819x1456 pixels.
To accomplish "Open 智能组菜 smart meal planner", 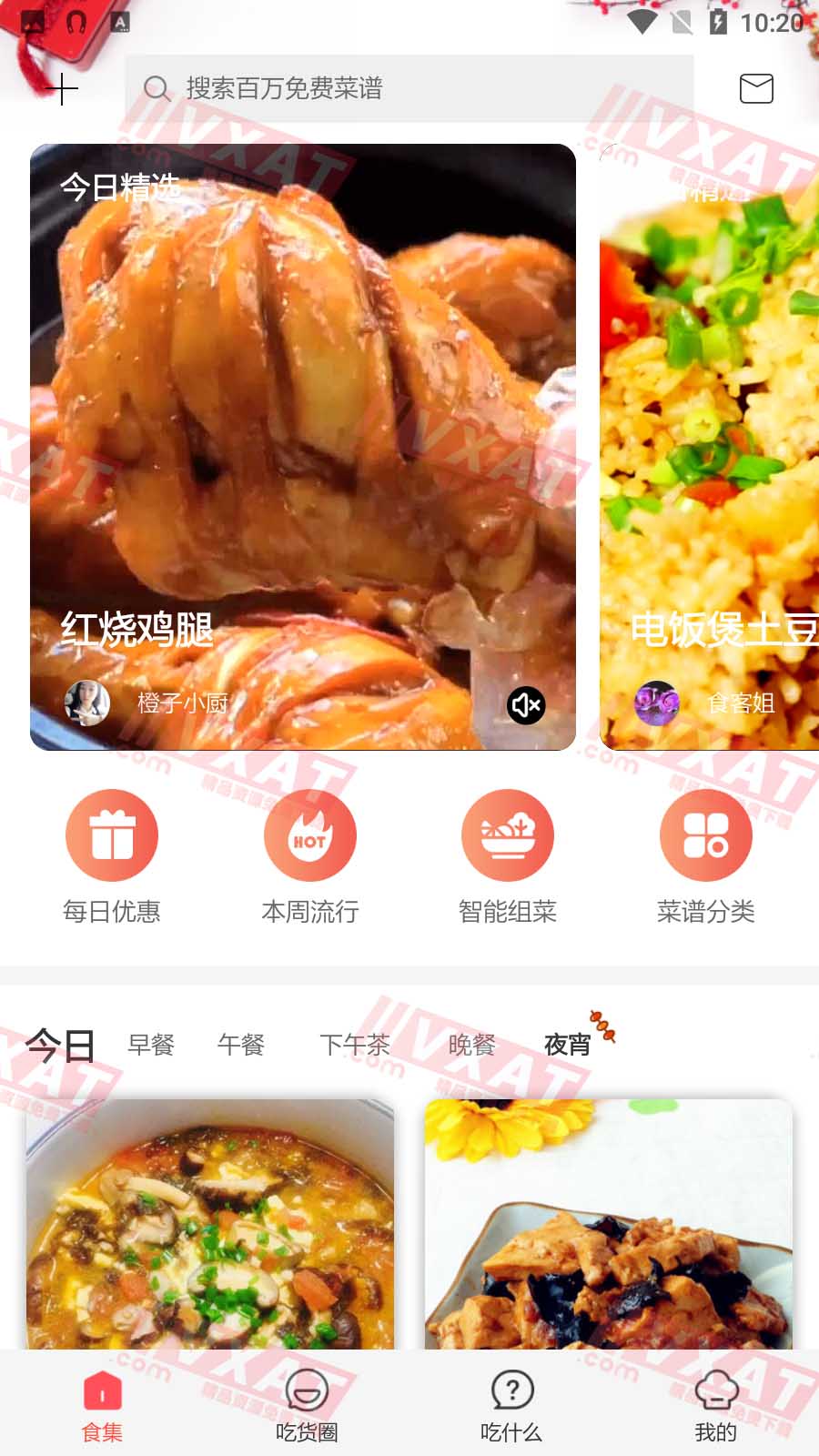I will point(509,834).
